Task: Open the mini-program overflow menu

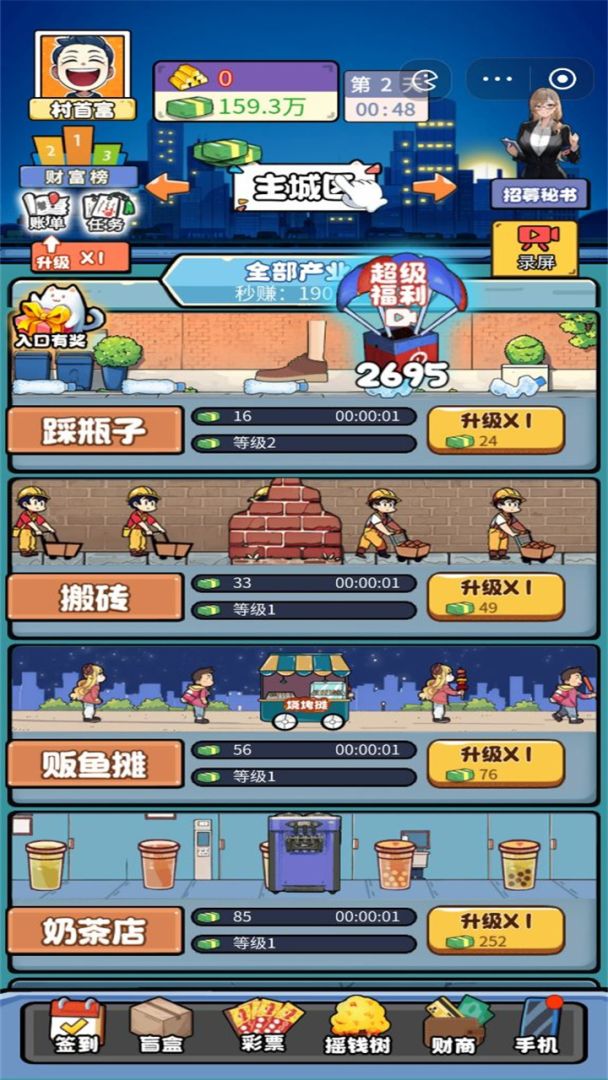Action: pos(496,78)
